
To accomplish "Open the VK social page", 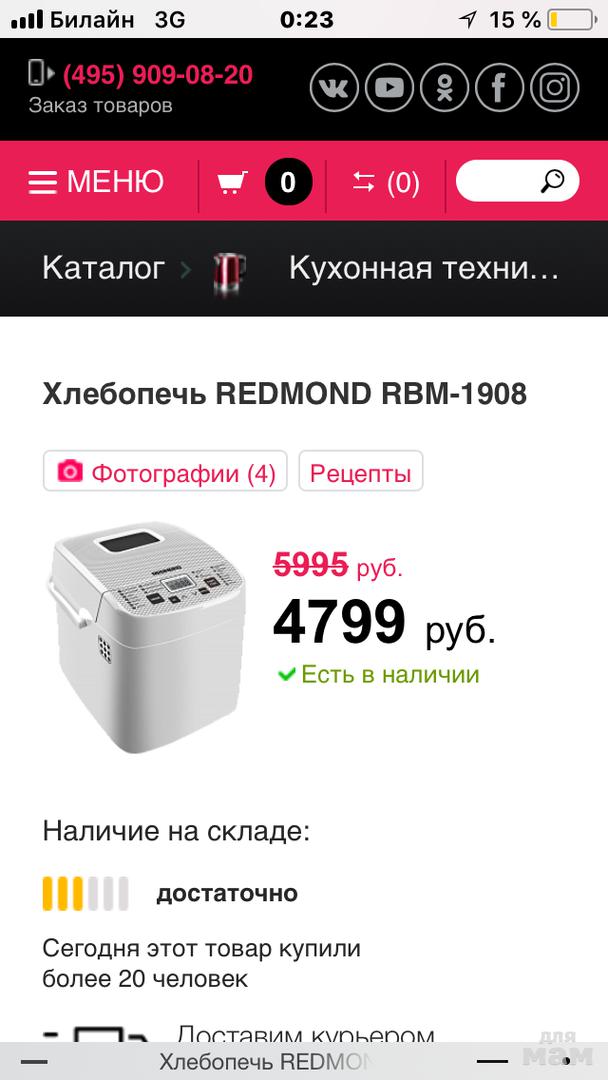I will pos(334,87).
